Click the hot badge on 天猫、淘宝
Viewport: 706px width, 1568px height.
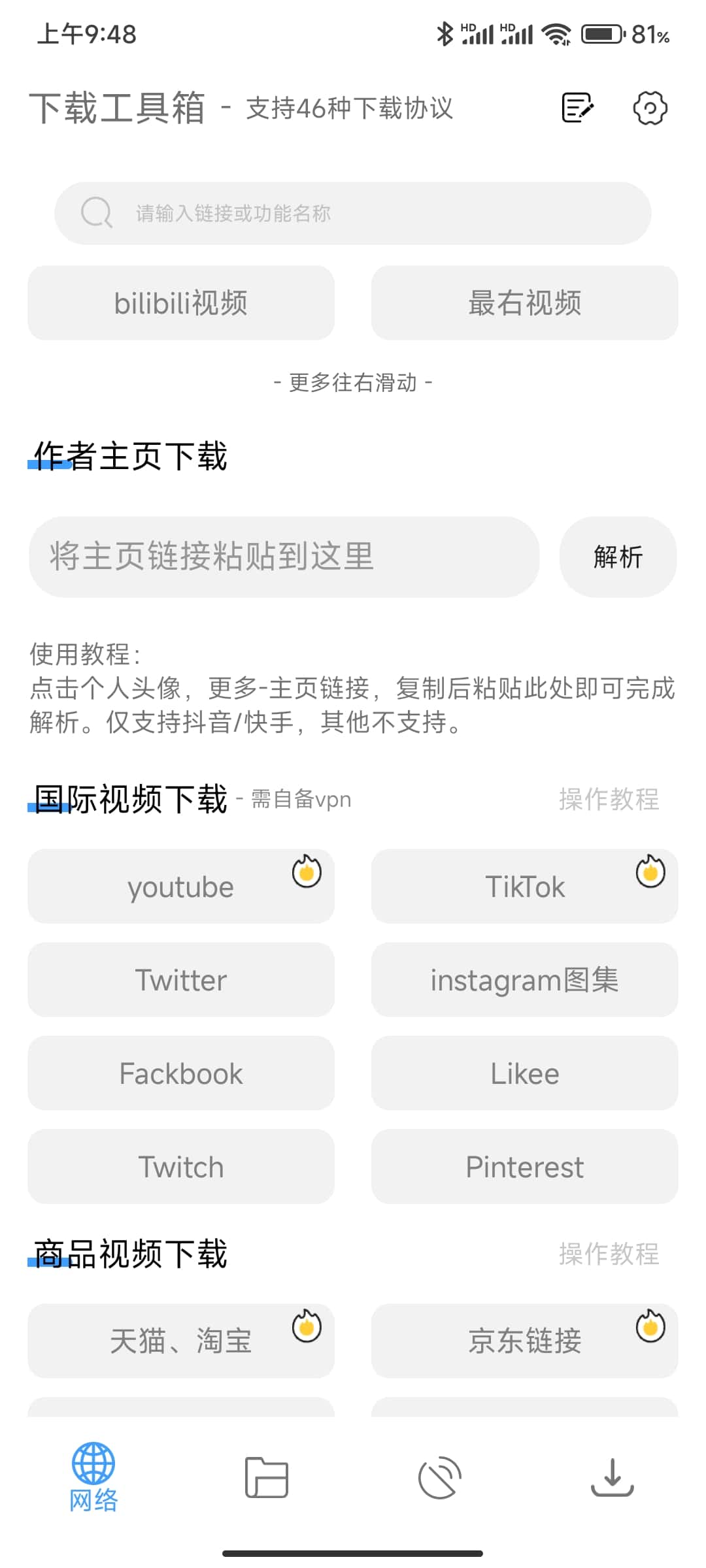point(306,1328)
